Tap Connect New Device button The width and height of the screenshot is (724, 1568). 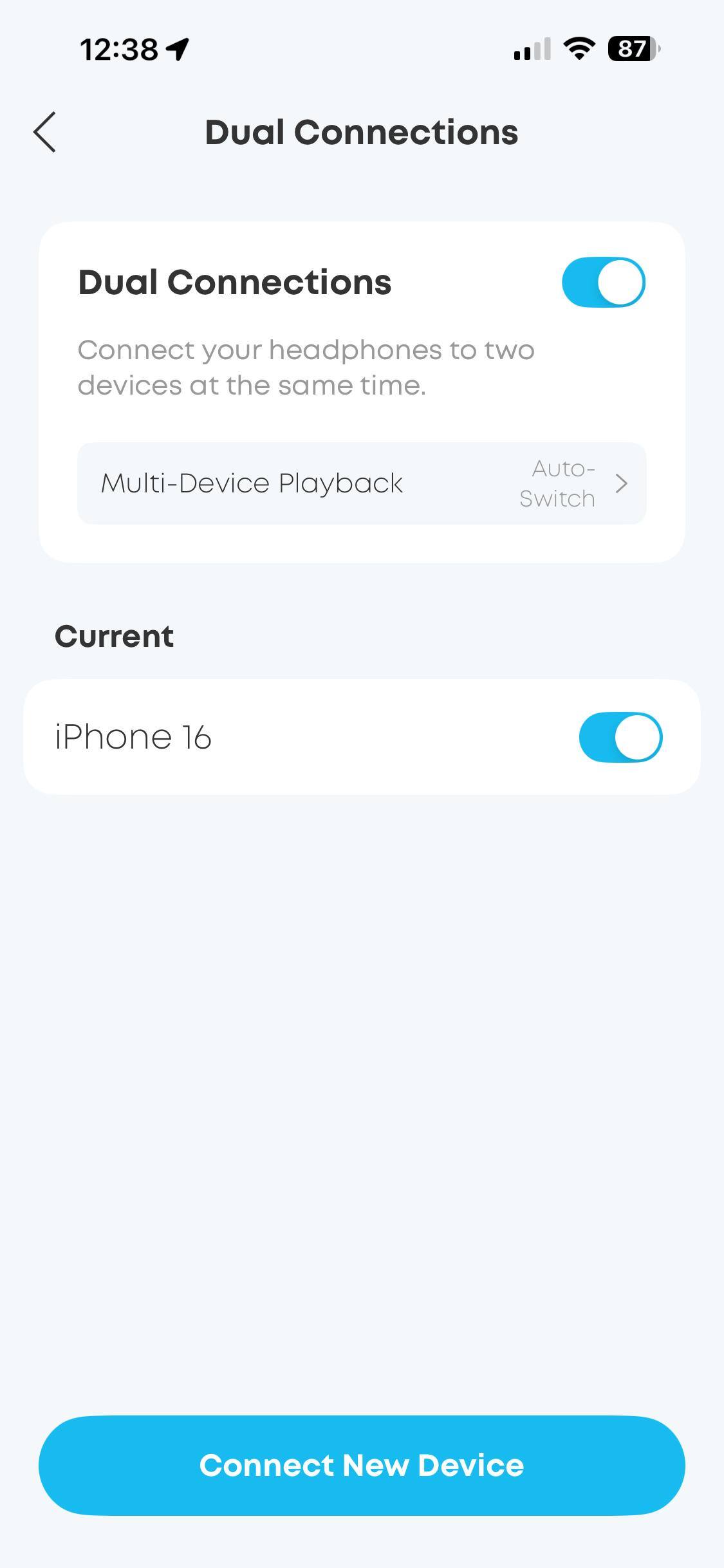pyautogui.click(x=362, y=1465)
